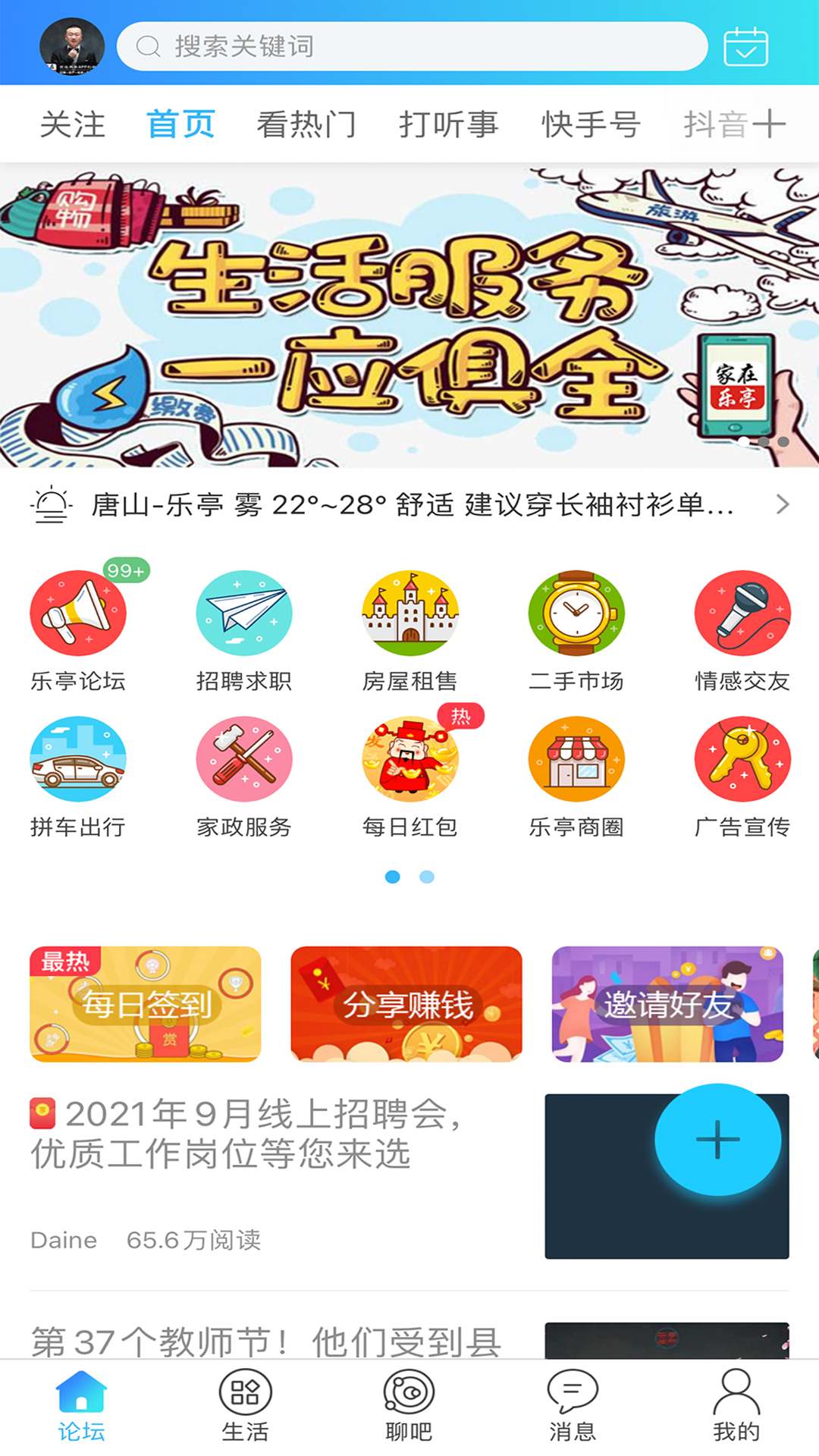Tap the 搜索关键词 search box

pyautogui.click(x=412, y=46)
